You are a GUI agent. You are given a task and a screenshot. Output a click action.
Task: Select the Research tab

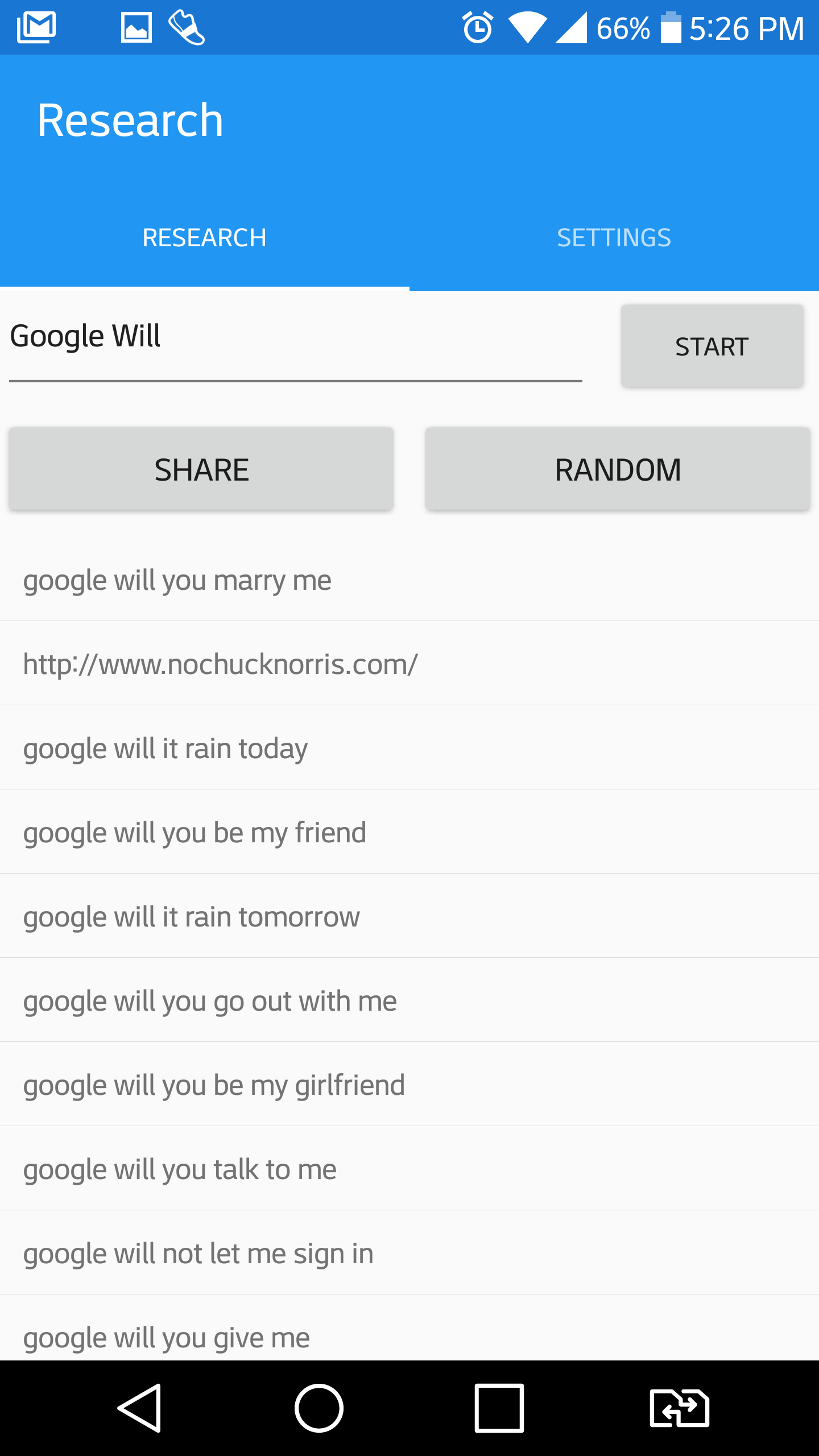tap(204, 238)
